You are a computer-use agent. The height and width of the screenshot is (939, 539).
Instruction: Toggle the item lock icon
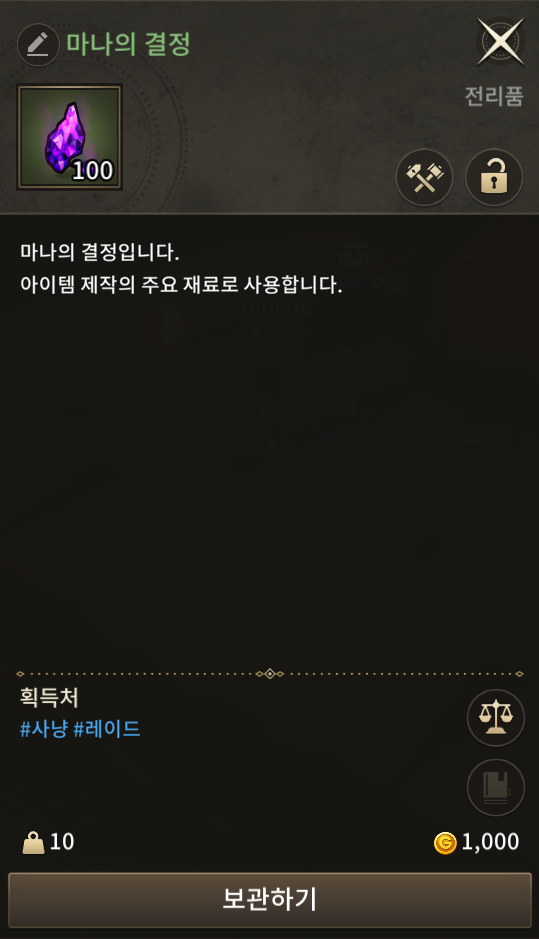494,178
